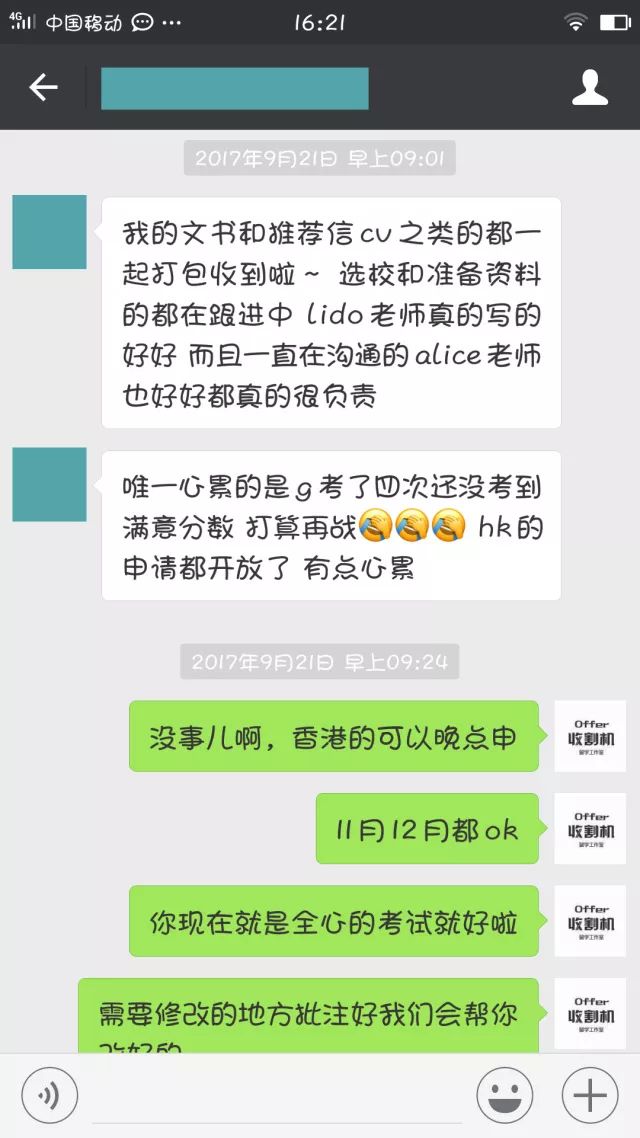Open Offer收割机 avatar beside 没事儿啊 message
This screenshot has width=640, height=1138.
[x=590, y=736]
